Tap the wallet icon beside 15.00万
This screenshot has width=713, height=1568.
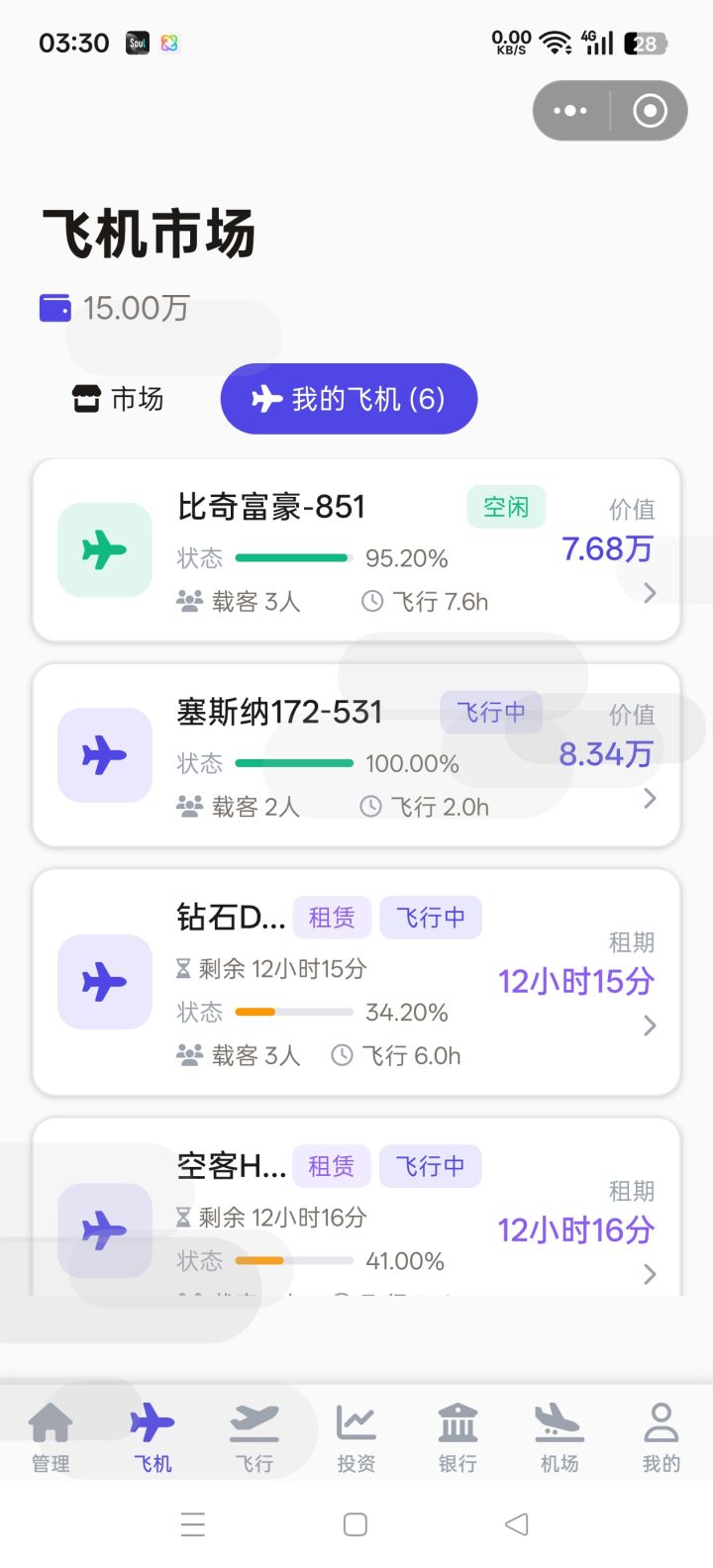[x=56, y=308]
